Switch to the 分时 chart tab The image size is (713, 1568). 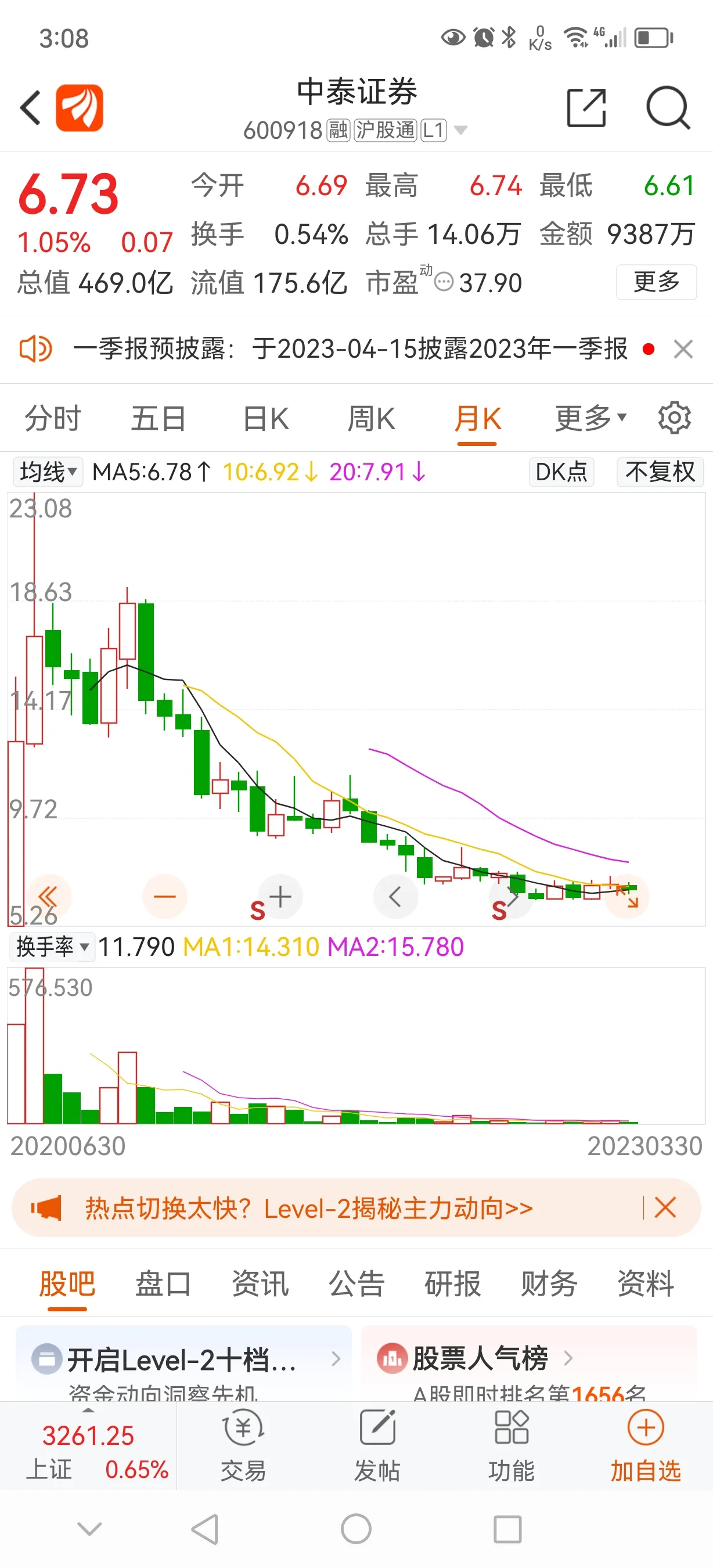(53, 419)
